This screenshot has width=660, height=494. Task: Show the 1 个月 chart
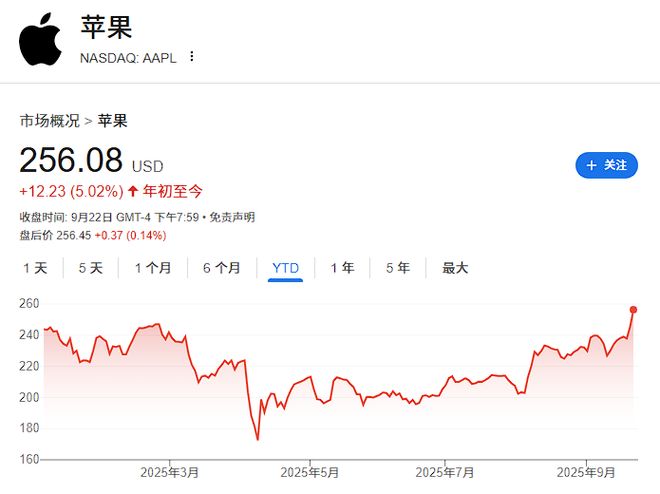153,268
